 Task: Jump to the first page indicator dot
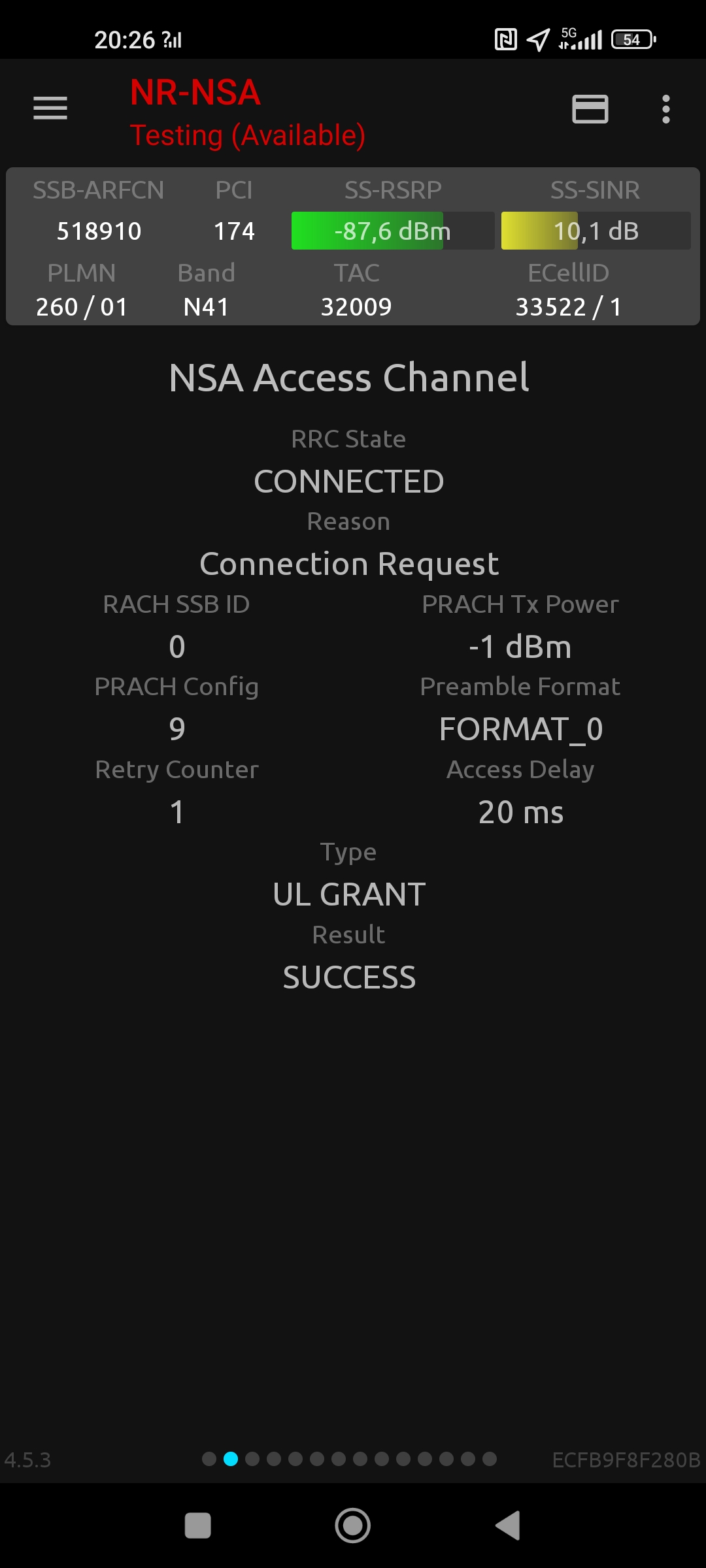point(209,1459)
